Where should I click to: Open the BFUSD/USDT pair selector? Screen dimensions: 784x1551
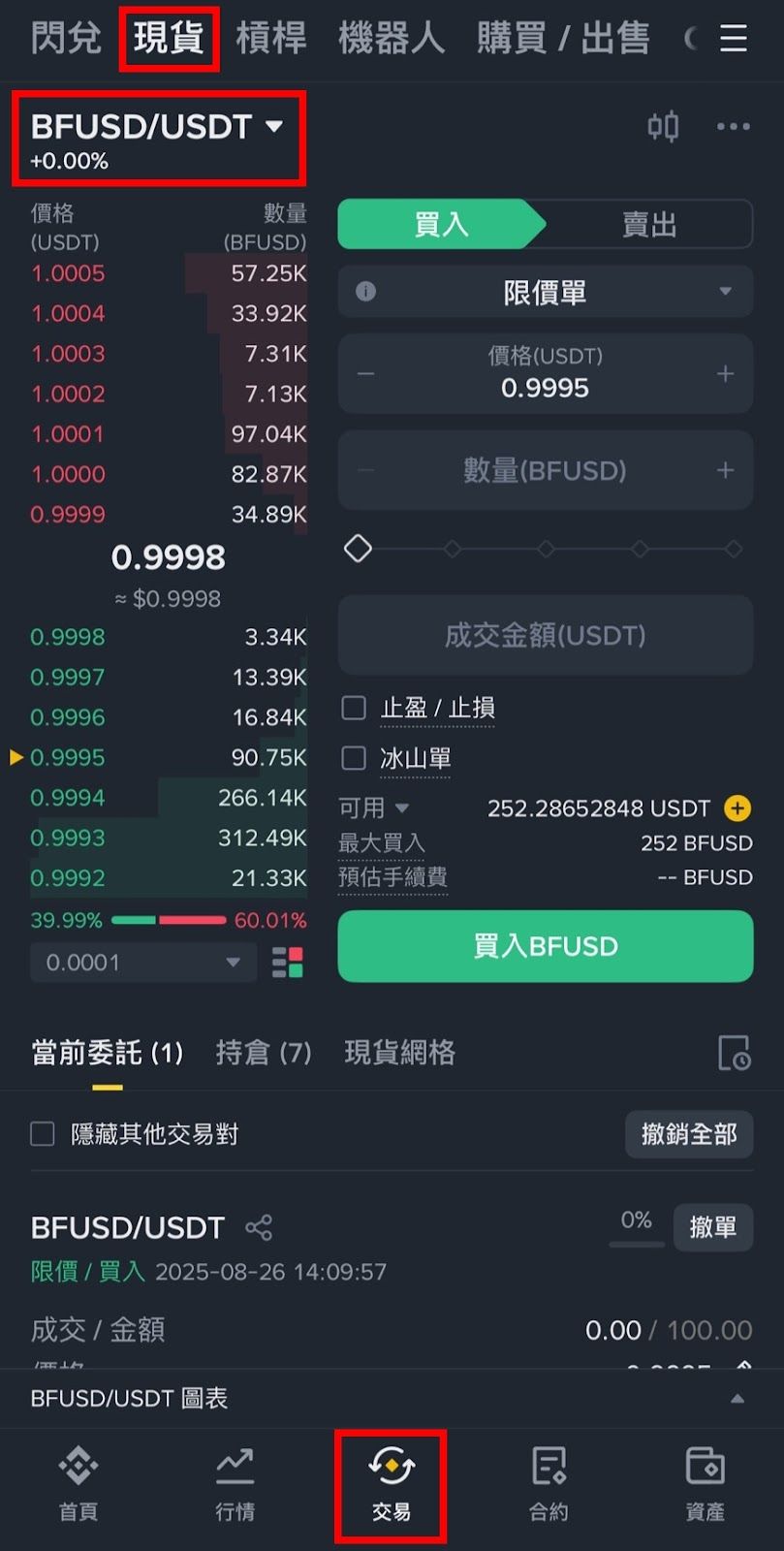tap(157, 127)
